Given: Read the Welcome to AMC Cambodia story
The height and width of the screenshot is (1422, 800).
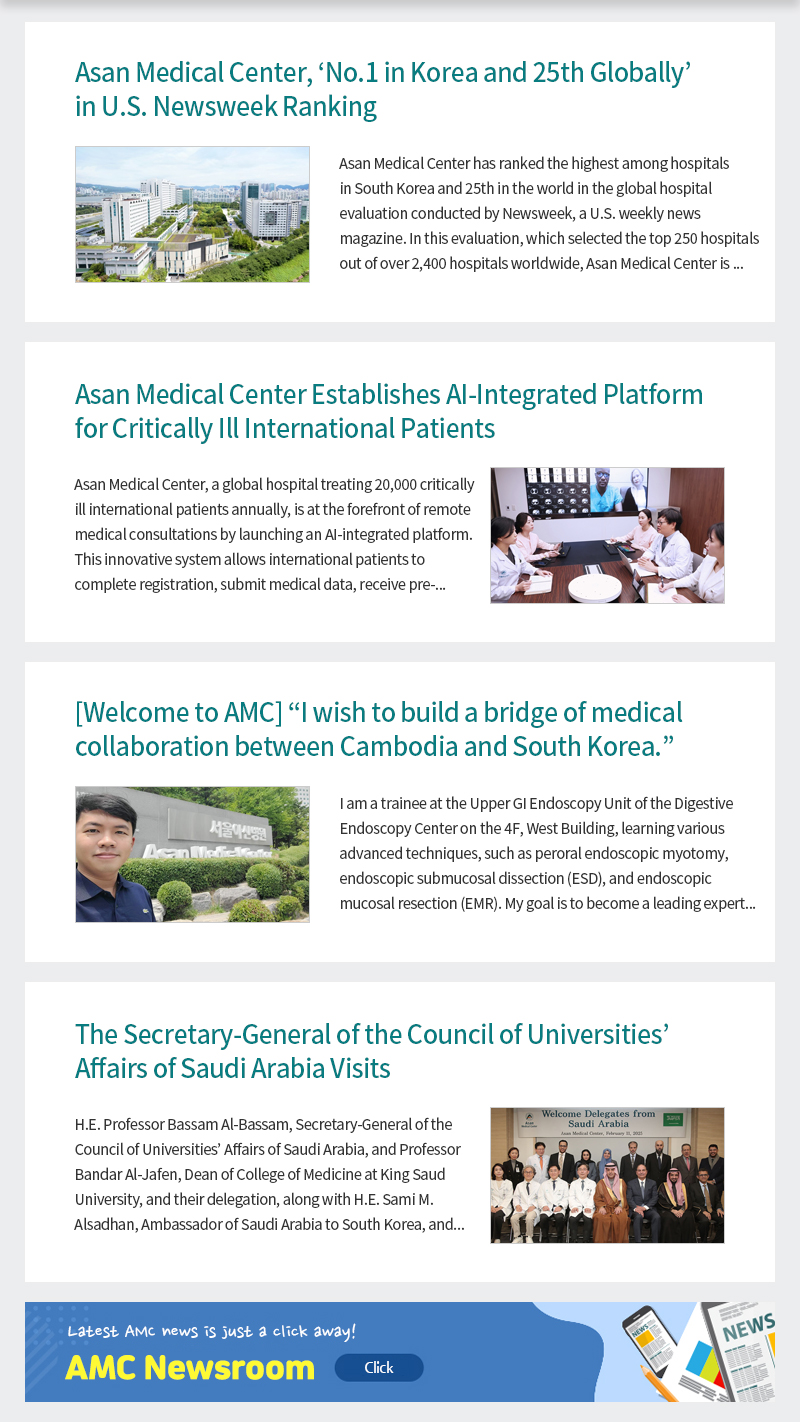Looking at the screenshot, I should tap(378, 729).
